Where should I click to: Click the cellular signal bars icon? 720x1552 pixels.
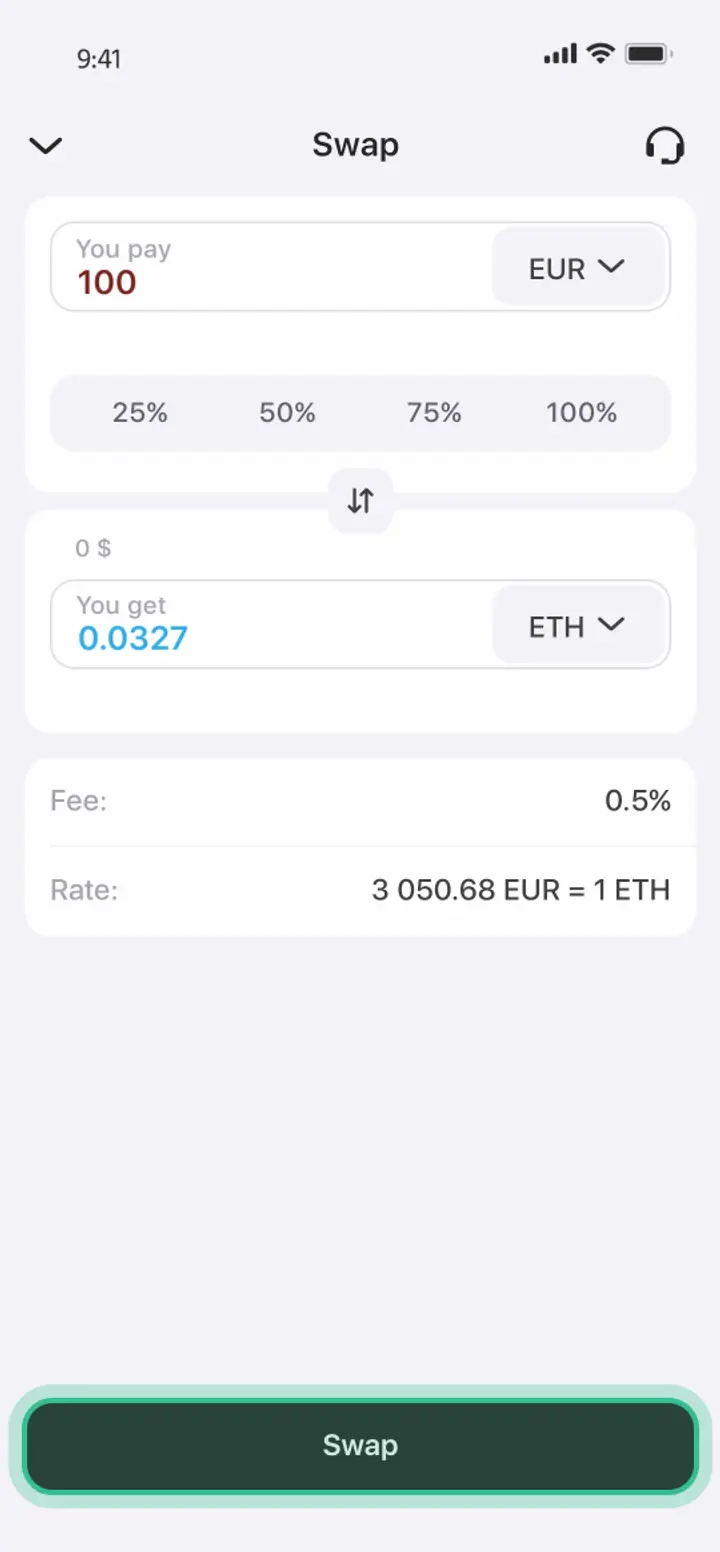click(560, 54)
